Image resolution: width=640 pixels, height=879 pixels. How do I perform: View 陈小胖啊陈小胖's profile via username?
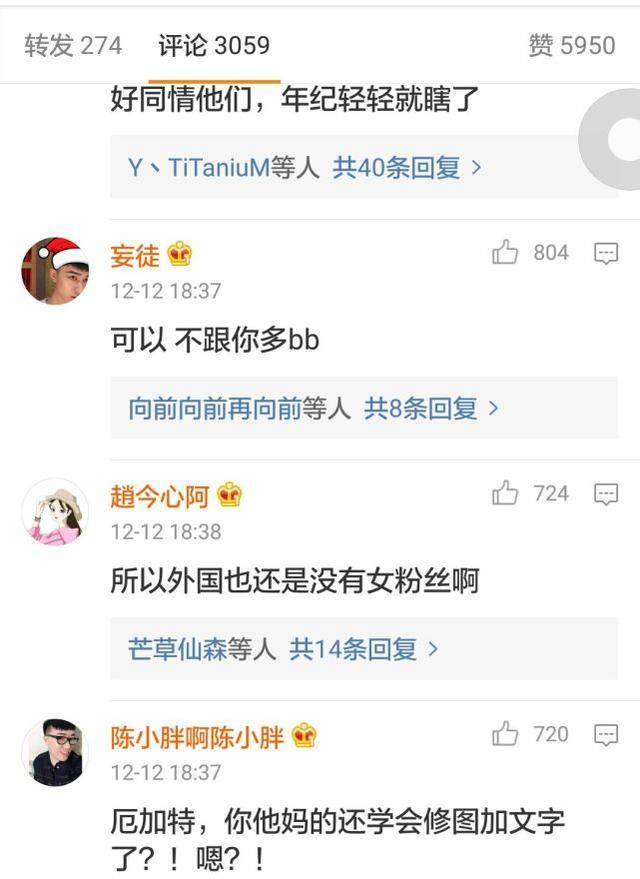point(197,738)
